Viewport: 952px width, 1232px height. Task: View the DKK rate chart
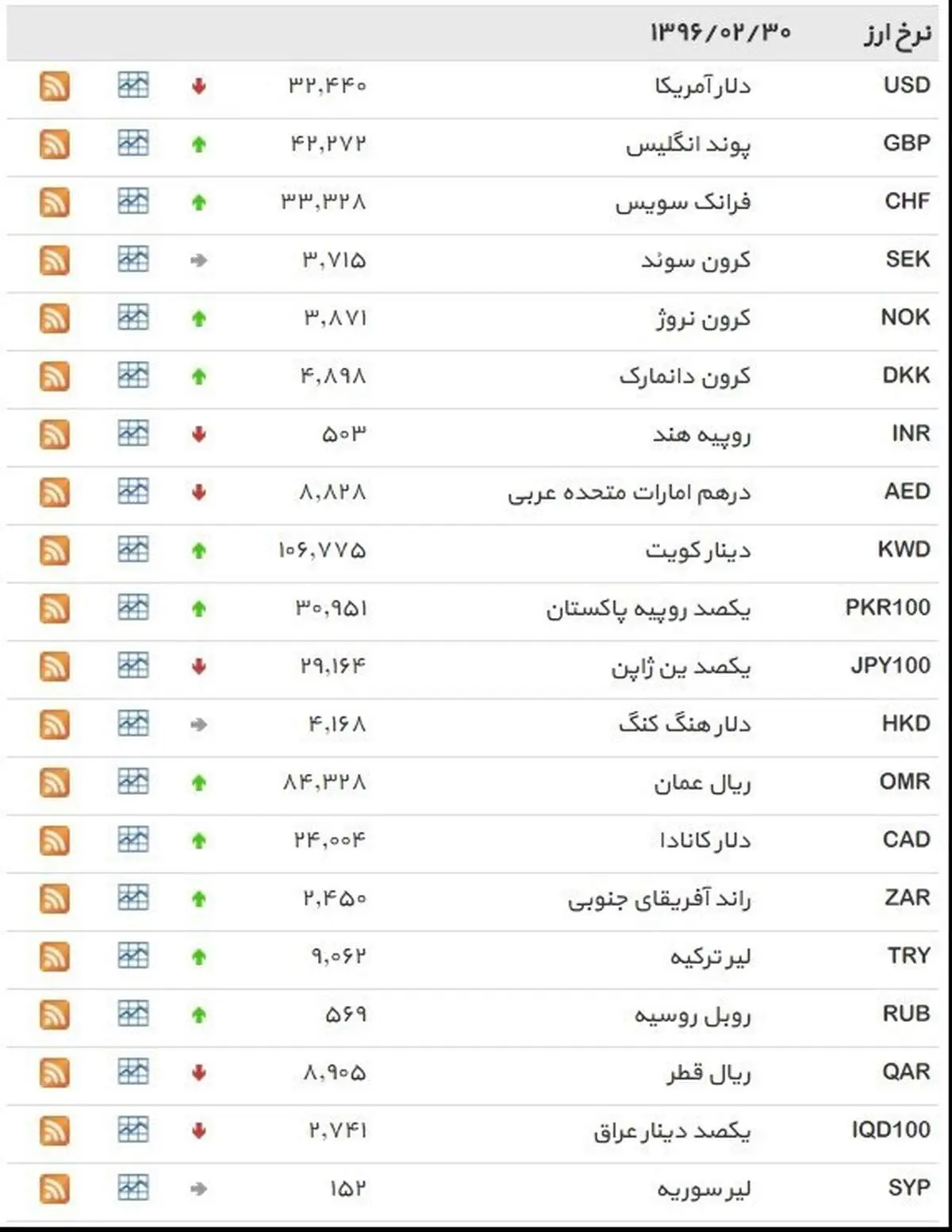tap(133, 375)
